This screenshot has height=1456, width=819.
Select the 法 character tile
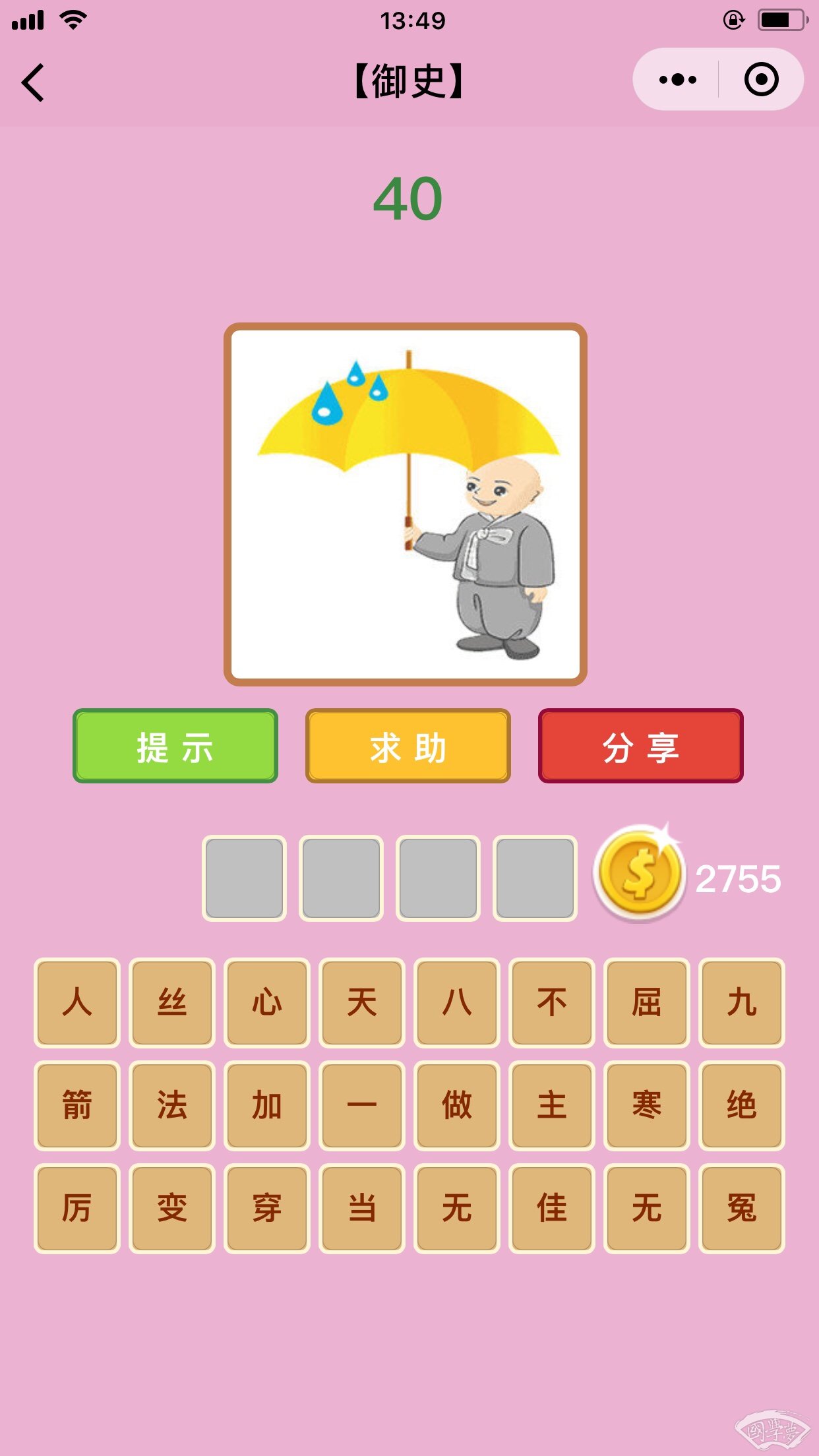[x=172, y=1105]
